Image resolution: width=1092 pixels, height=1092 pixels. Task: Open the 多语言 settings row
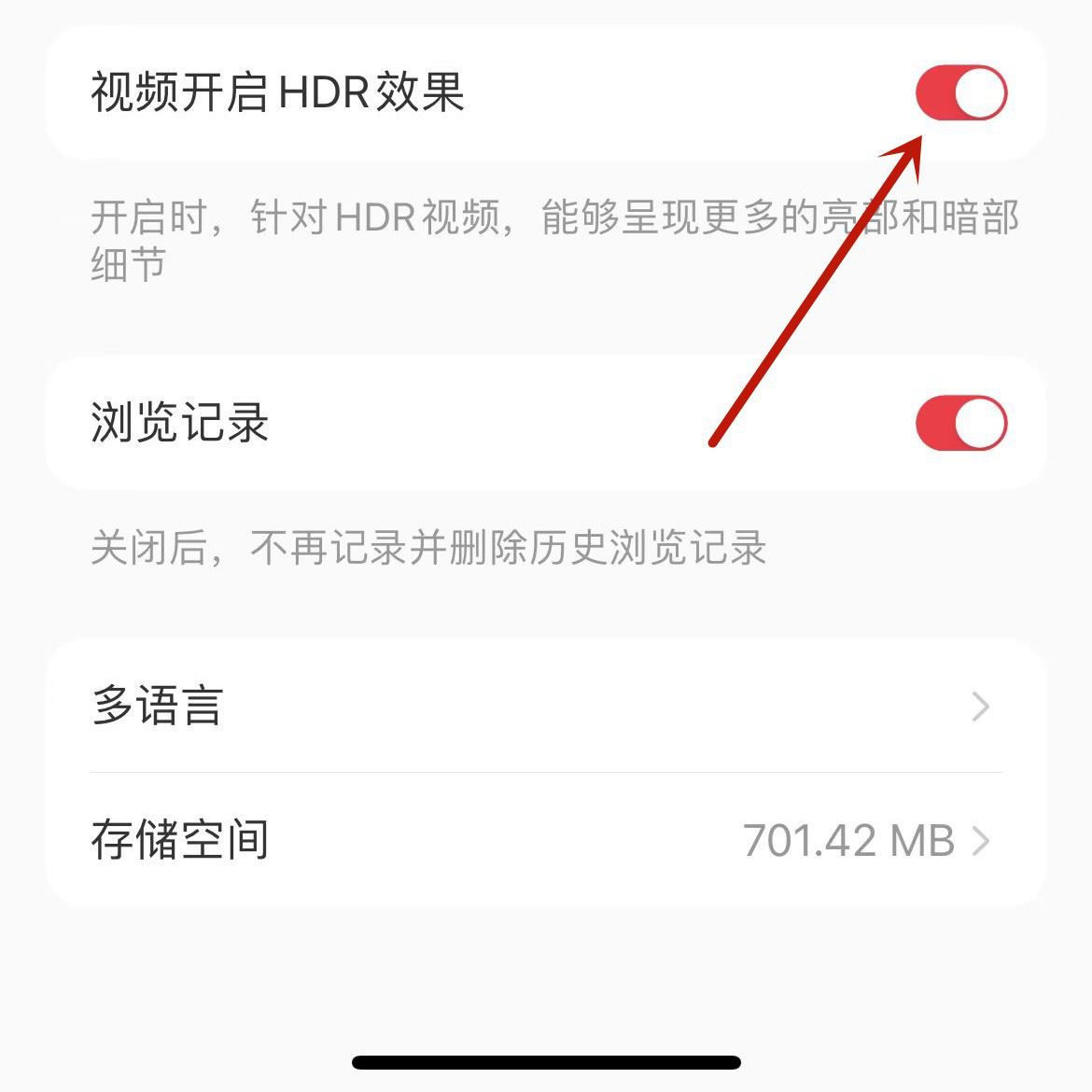click(545, 707)
